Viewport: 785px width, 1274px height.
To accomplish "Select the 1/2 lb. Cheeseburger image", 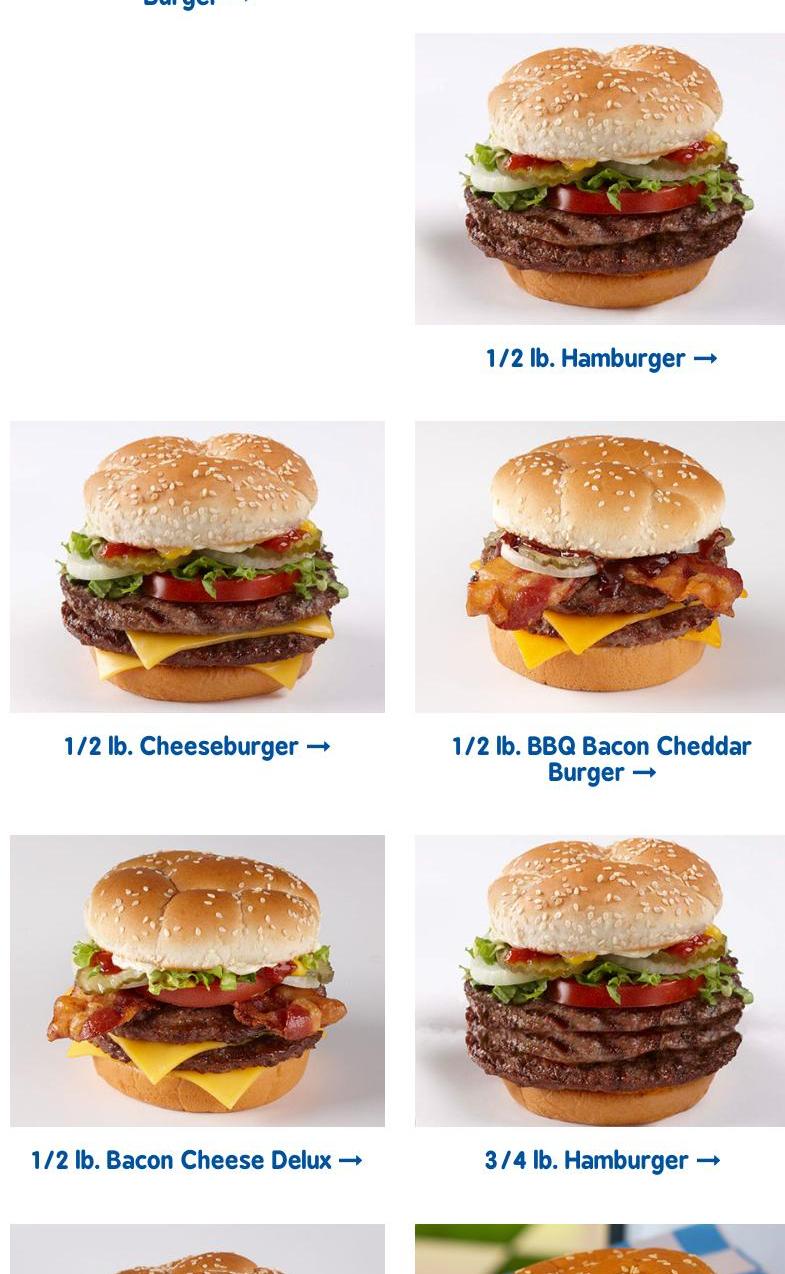I will pos(197,566).
